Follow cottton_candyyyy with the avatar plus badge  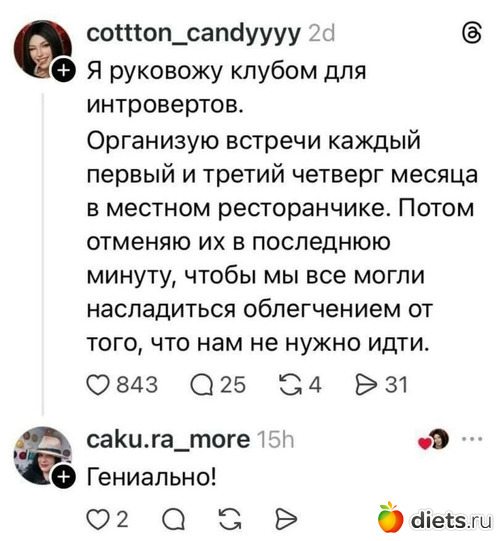(63, 70)
